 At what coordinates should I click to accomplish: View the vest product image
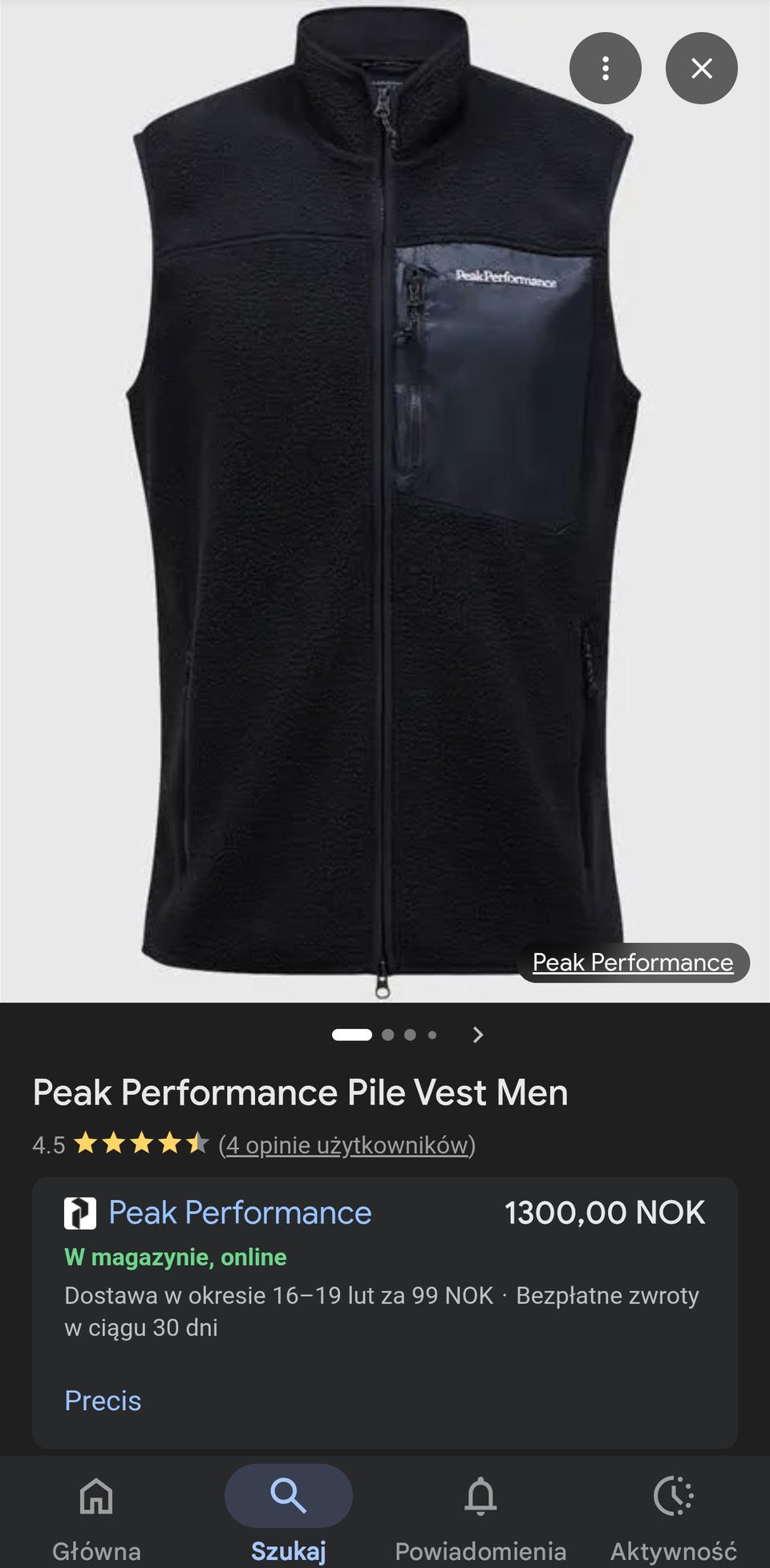coord(383,521)
